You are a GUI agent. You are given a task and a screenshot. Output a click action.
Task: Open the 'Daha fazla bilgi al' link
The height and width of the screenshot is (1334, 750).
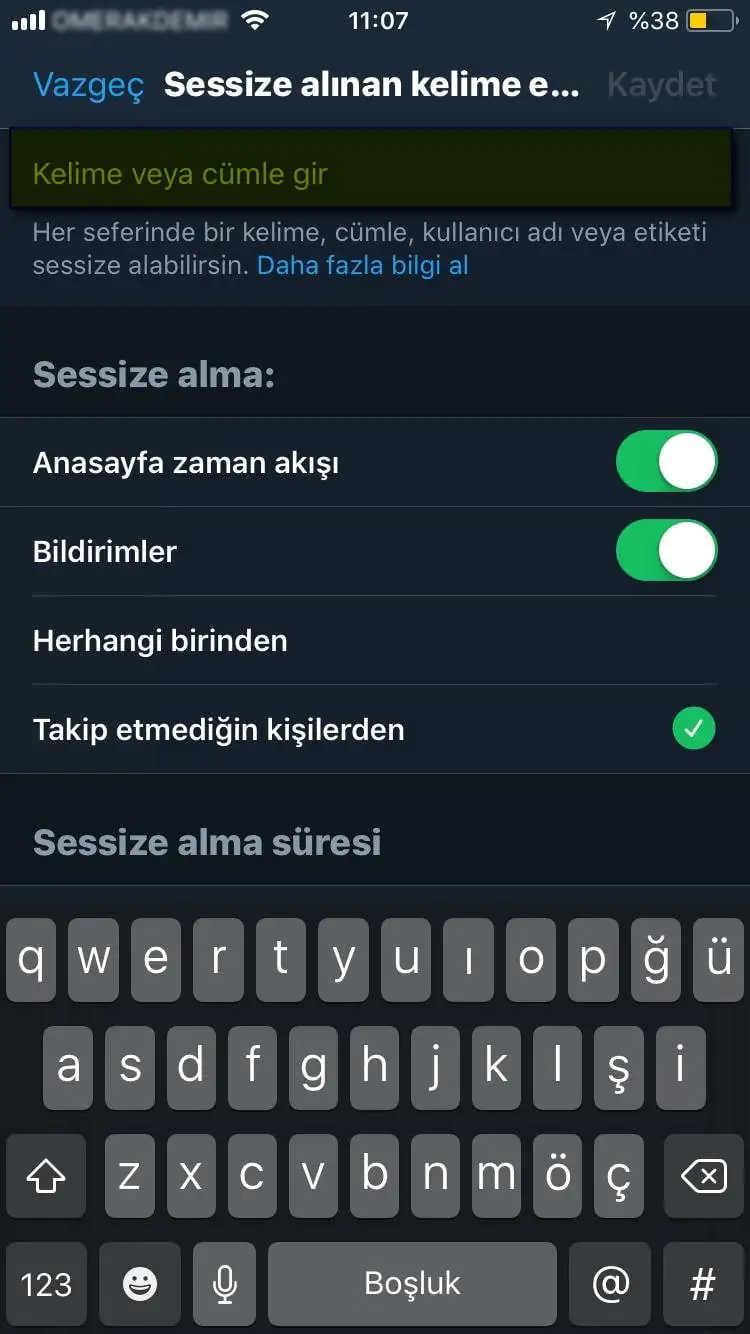click(x=363, y=265)
